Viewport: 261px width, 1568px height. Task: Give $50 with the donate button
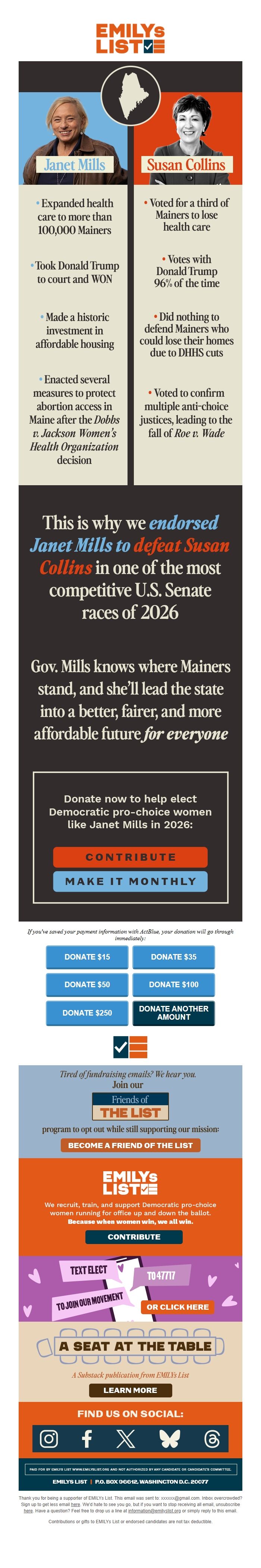(87, 984)
